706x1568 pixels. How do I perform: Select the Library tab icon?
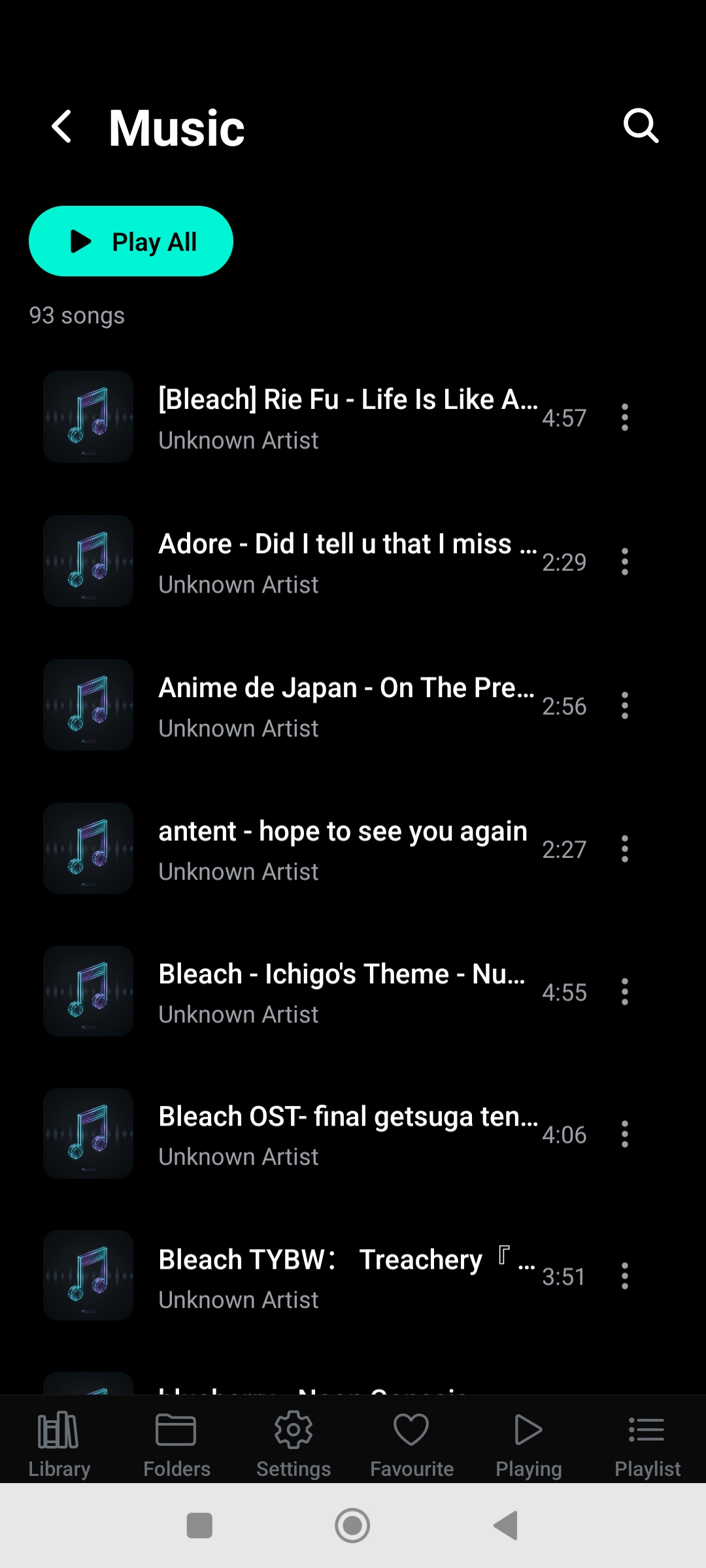(58, 1441)
